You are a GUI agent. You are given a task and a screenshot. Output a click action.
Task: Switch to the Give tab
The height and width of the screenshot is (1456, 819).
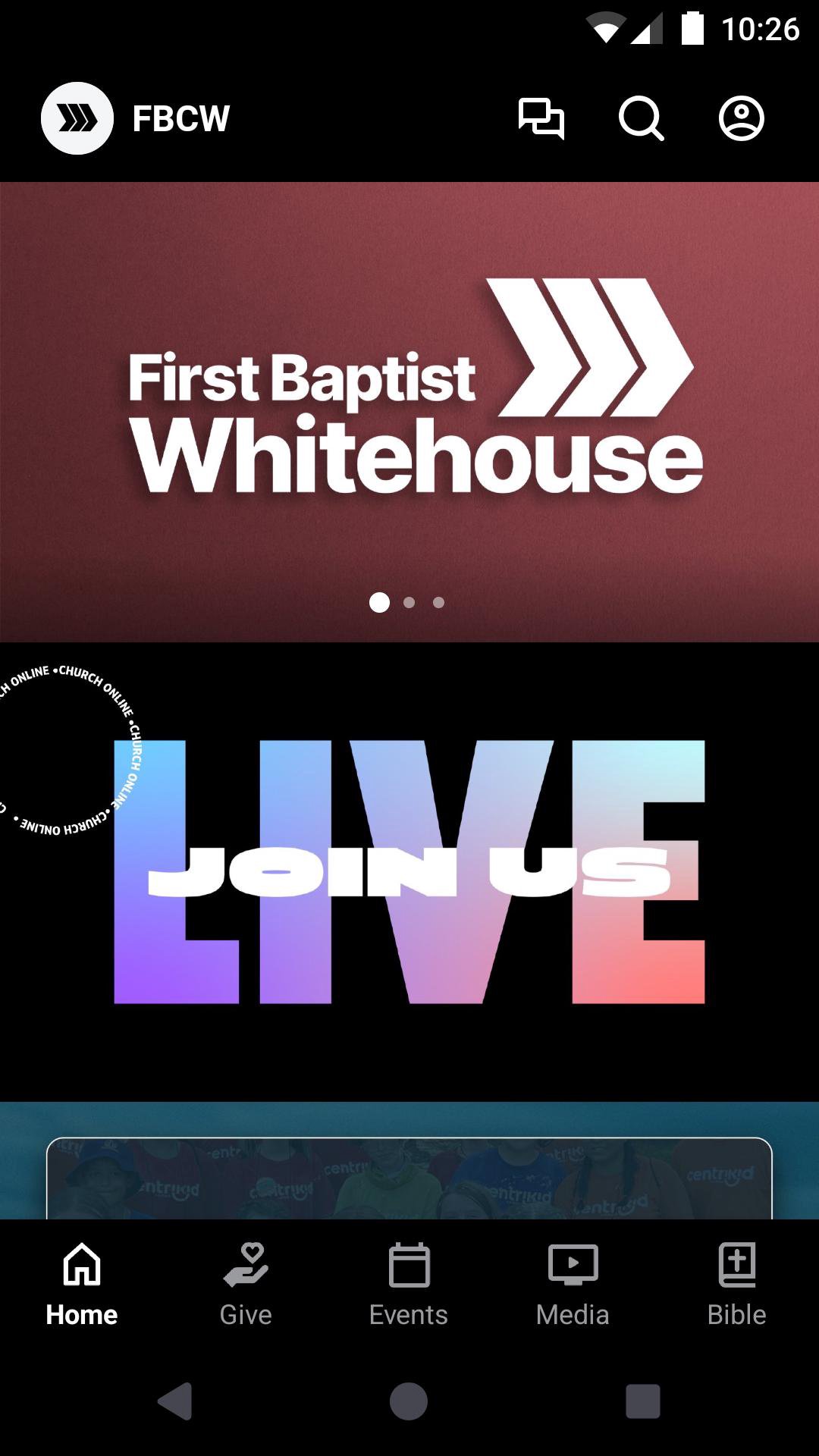coord(246,1285)
